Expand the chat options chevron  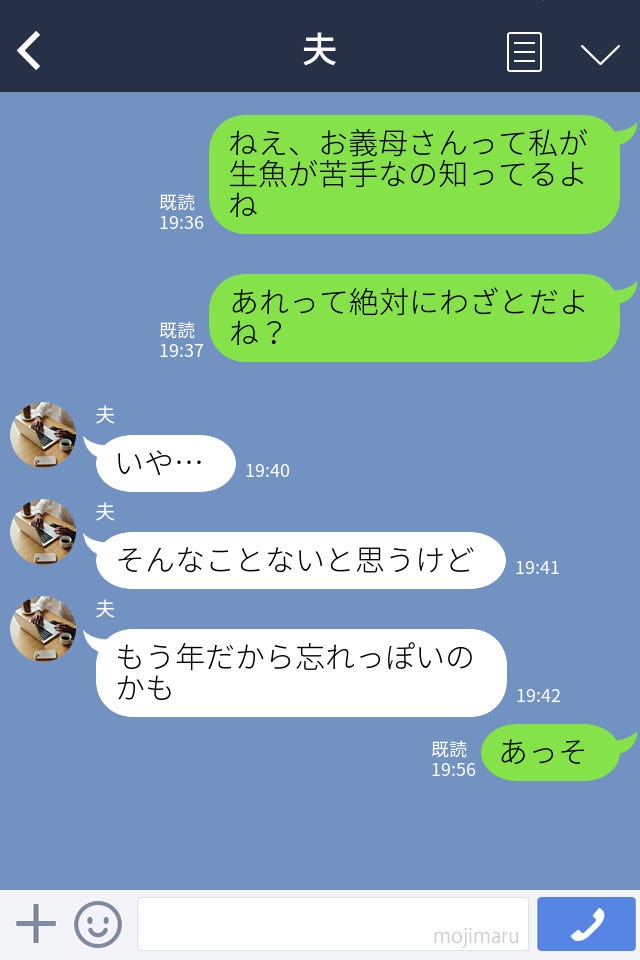tap(600, 53)
